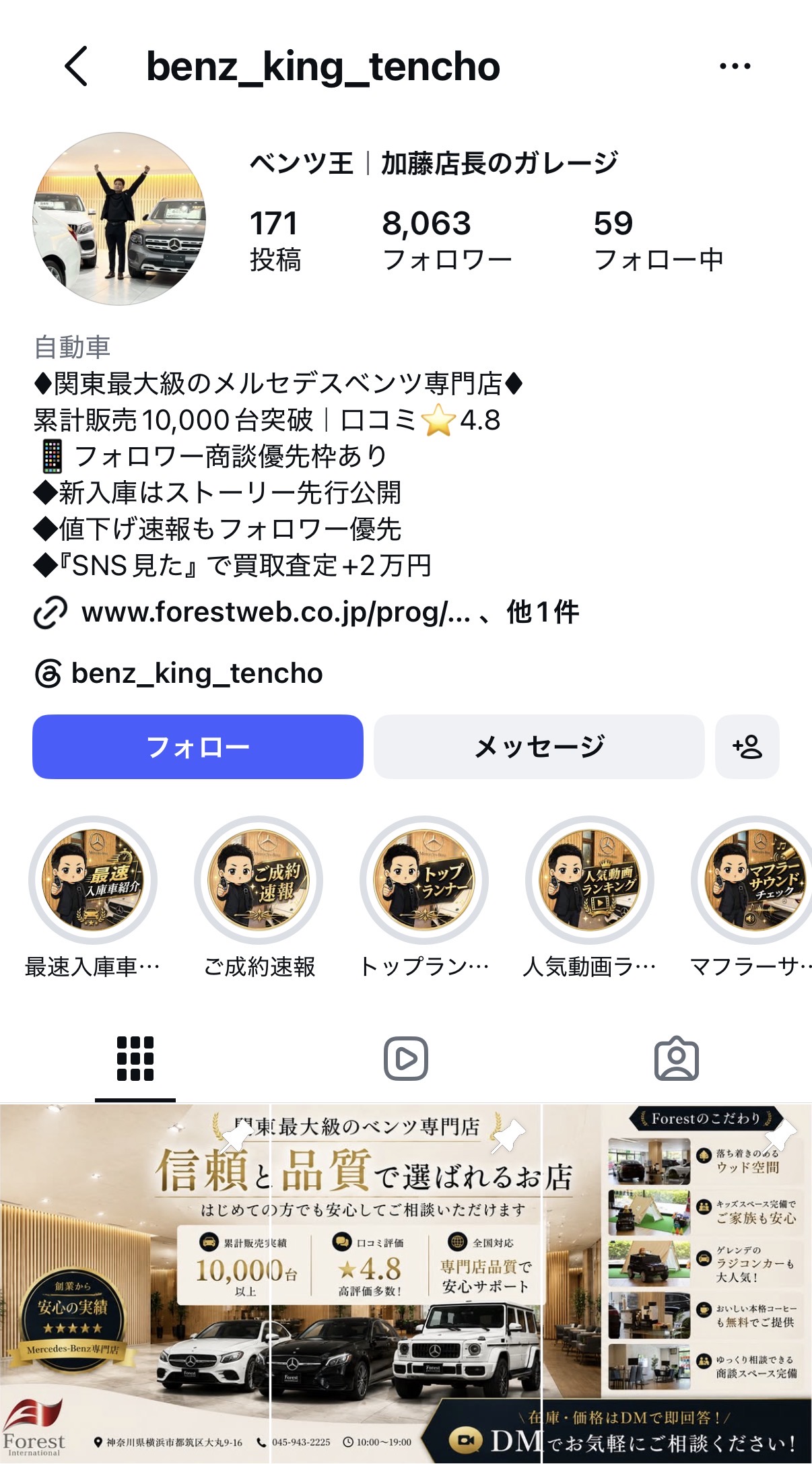Select the posts grid tab
The height and width of the screenshot is (1464, 812).
coord(135,1059)
